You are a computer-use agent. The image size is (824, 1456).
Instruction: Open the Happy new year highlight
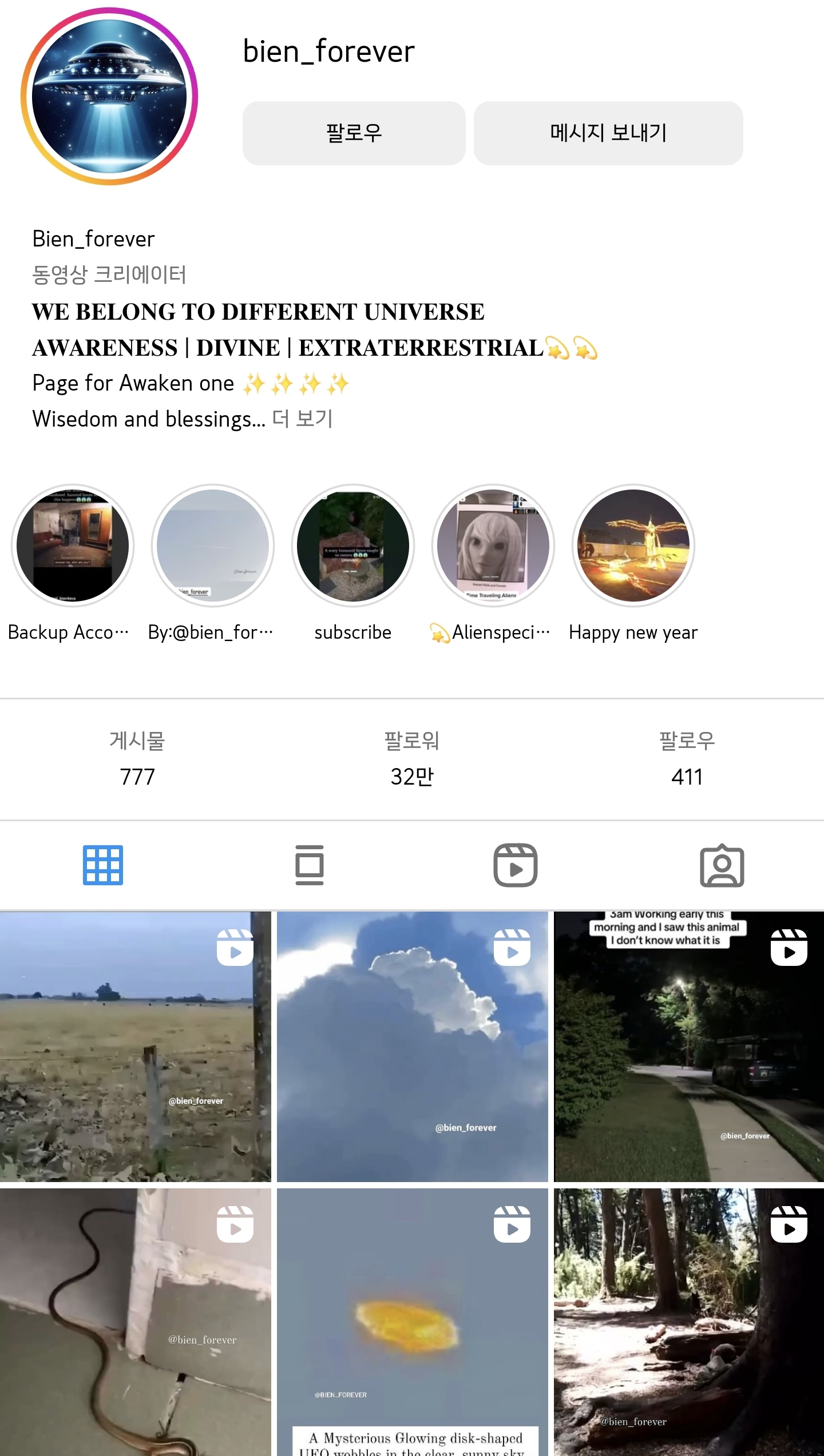point(633,546)
